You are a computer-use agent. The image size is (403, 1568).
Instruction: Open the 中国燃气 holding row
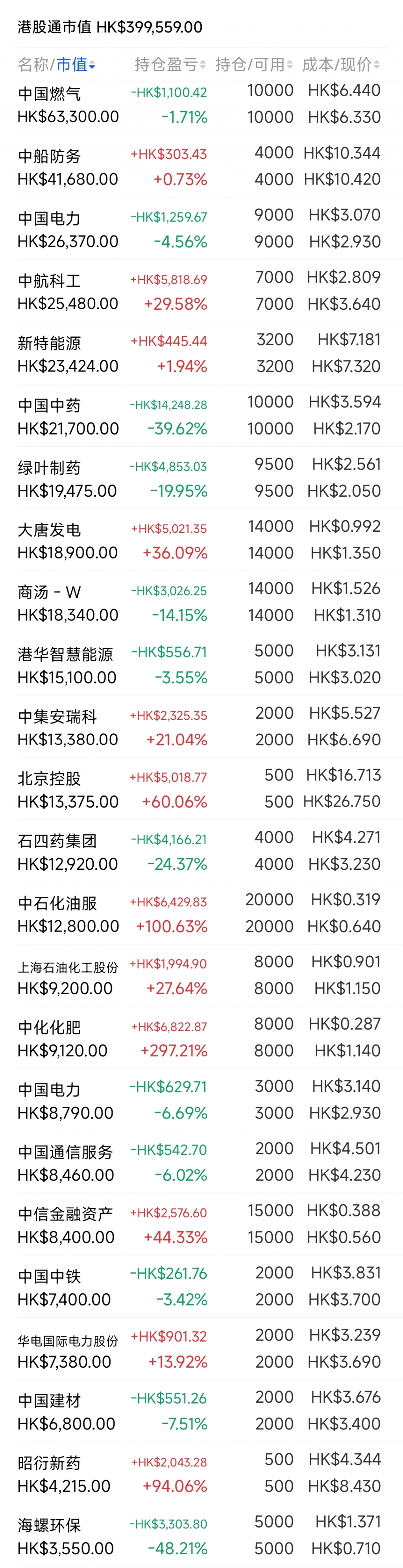[x=201, y=104]
